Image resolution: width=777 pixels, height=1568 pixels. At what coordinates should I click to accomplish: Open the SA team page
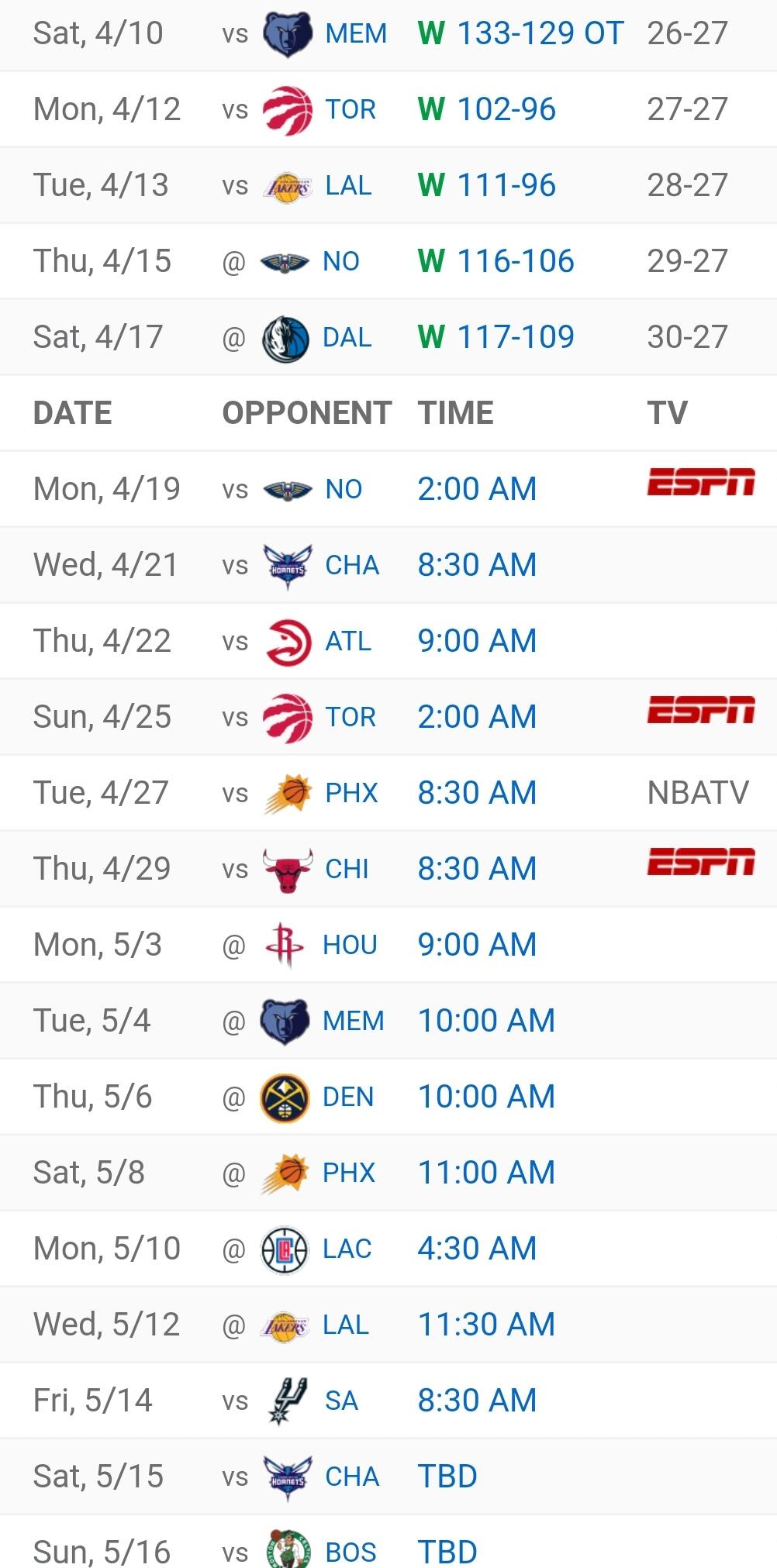pyautogui.click(x=341, y=1401)
